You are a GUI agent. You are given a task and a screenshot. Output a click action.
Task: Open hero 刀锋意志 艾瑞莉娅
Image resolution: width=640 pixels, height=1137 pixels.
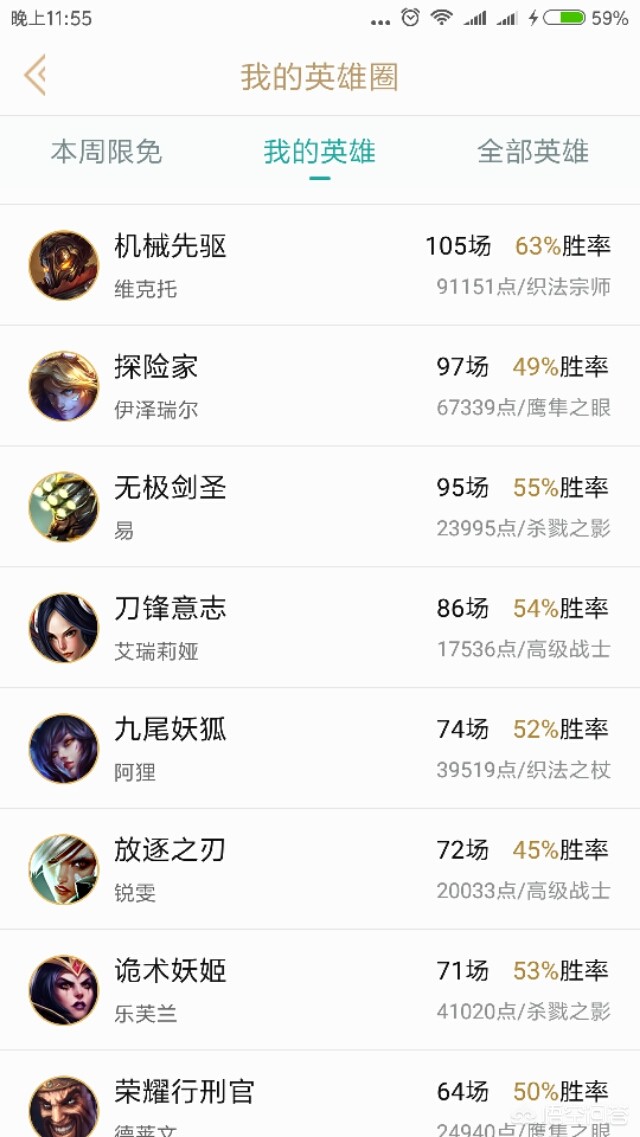[x=320, y=628]
